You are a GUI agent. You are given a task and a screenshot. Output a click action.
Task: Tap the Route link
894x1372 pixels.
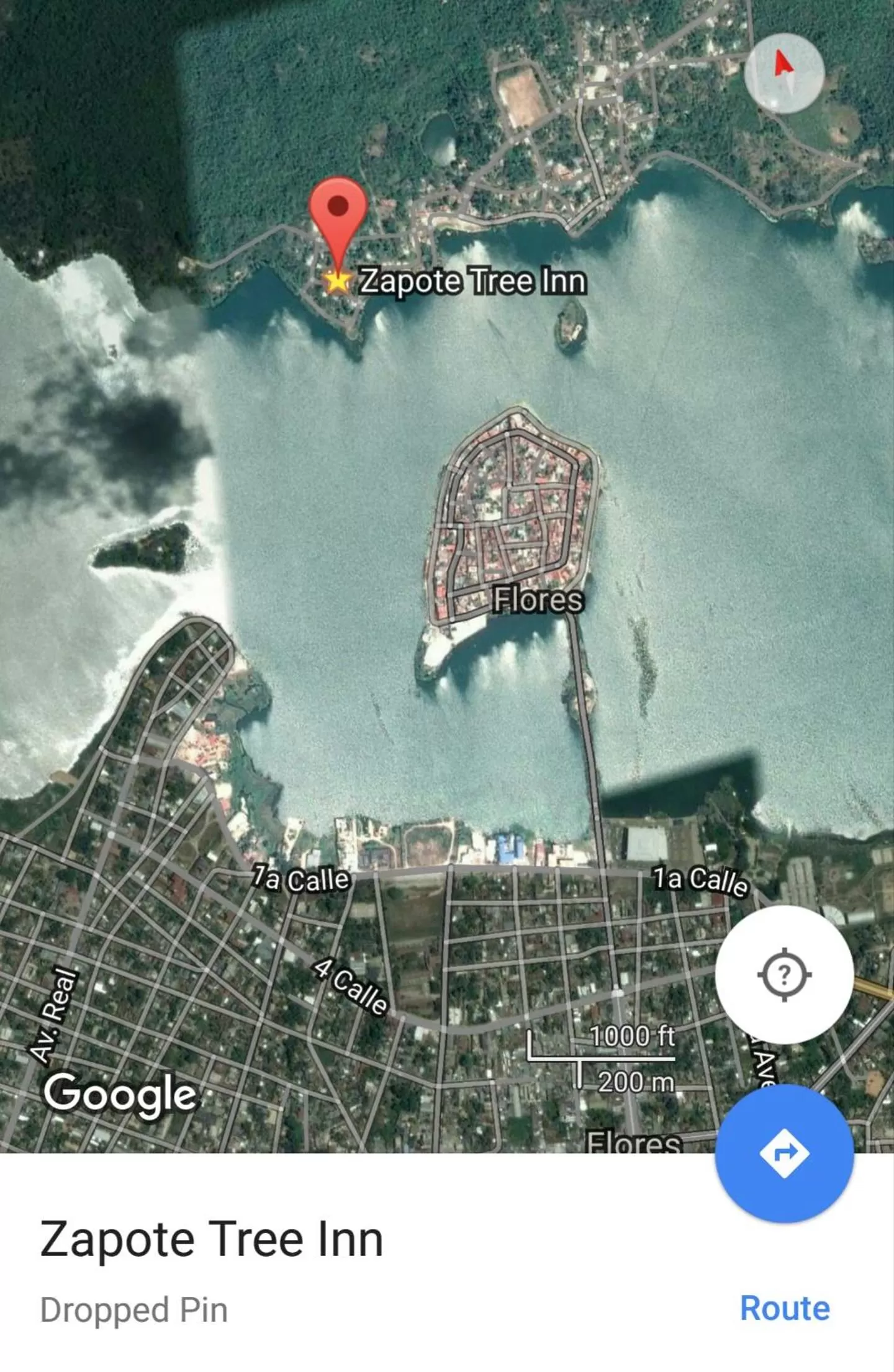click(x=785, y=1309)
